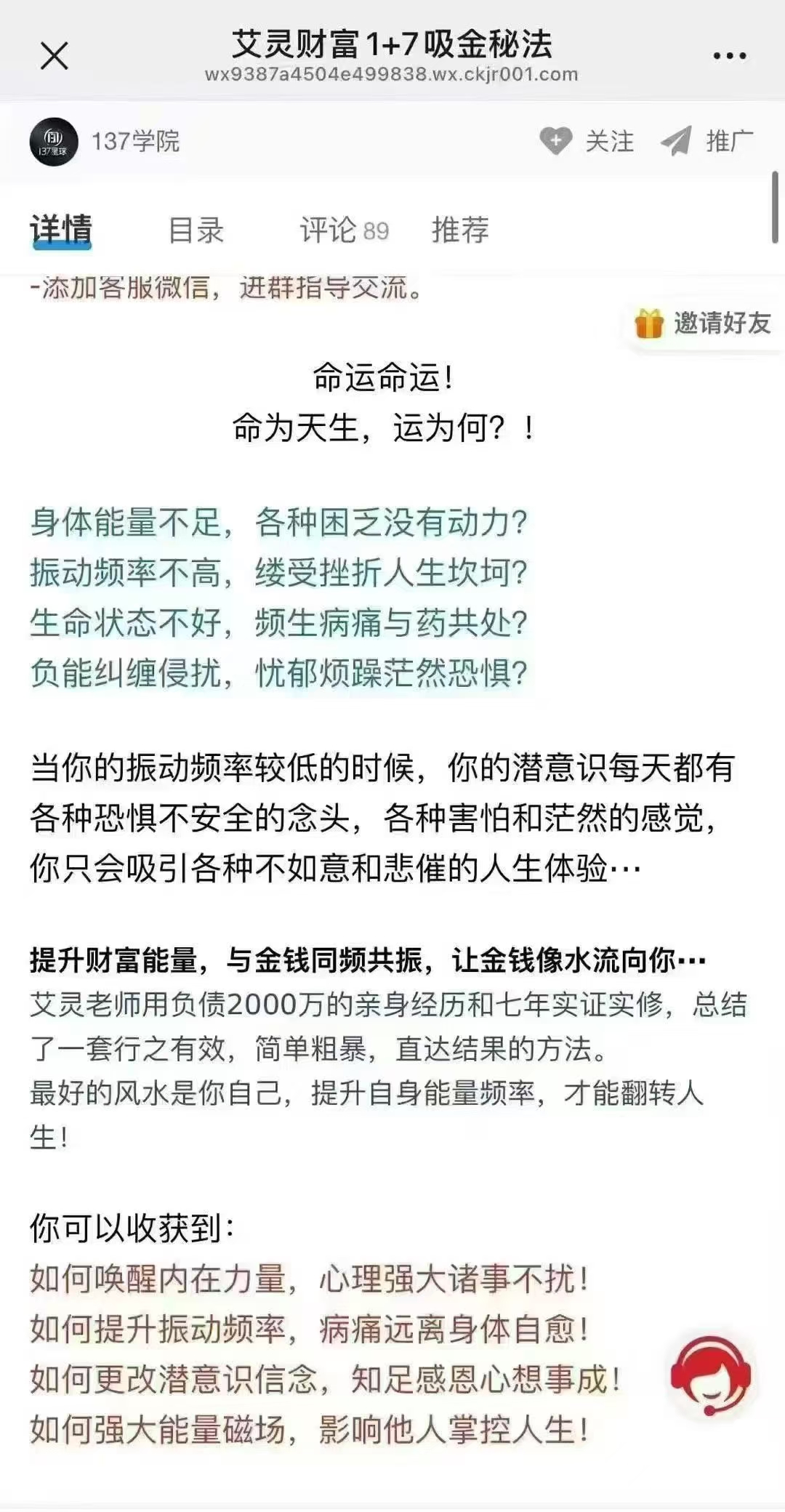Open the floating customer service headset
Image resolution: width=785 pixels, height=1512 pixels.
[x=710, y=1376]
